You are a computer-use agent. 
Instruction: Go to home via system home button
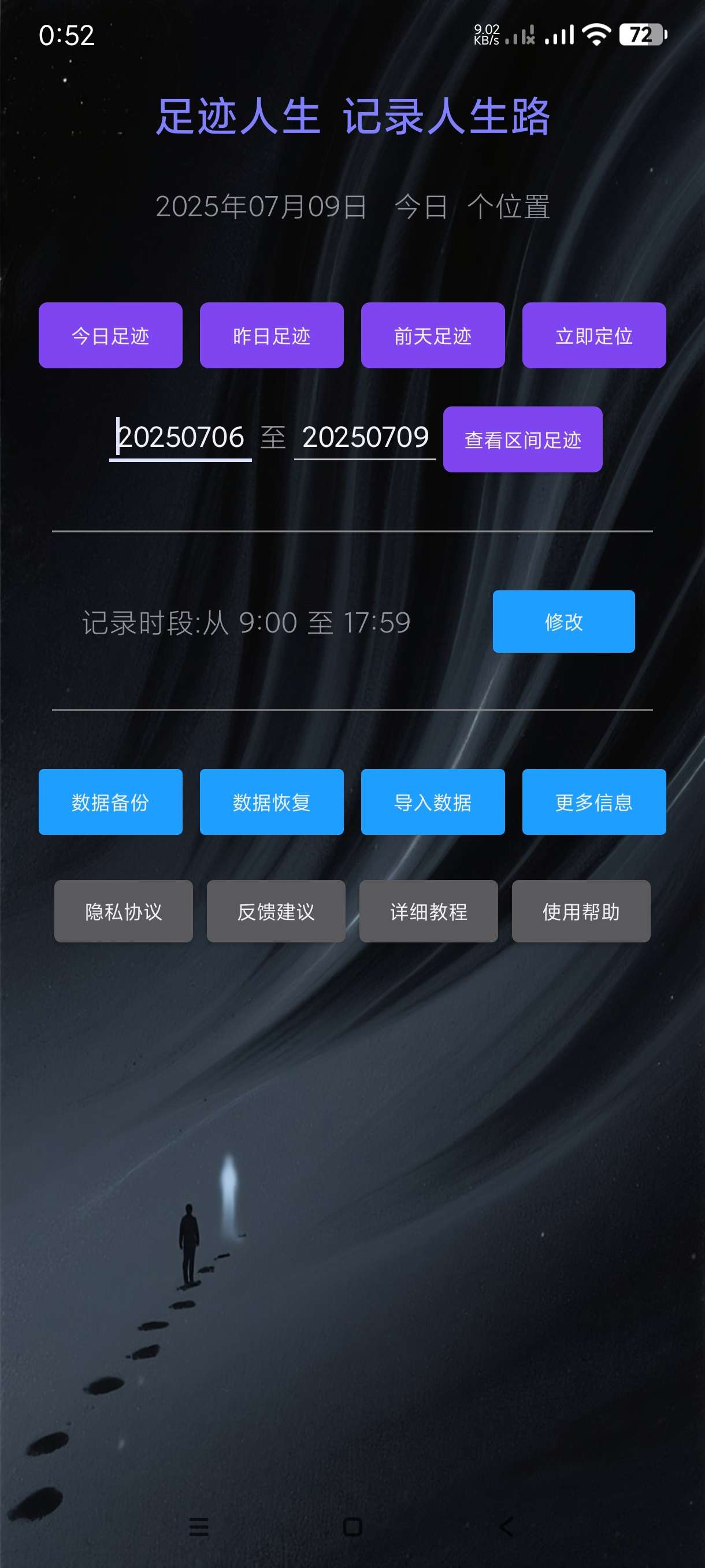point(353,1526)
